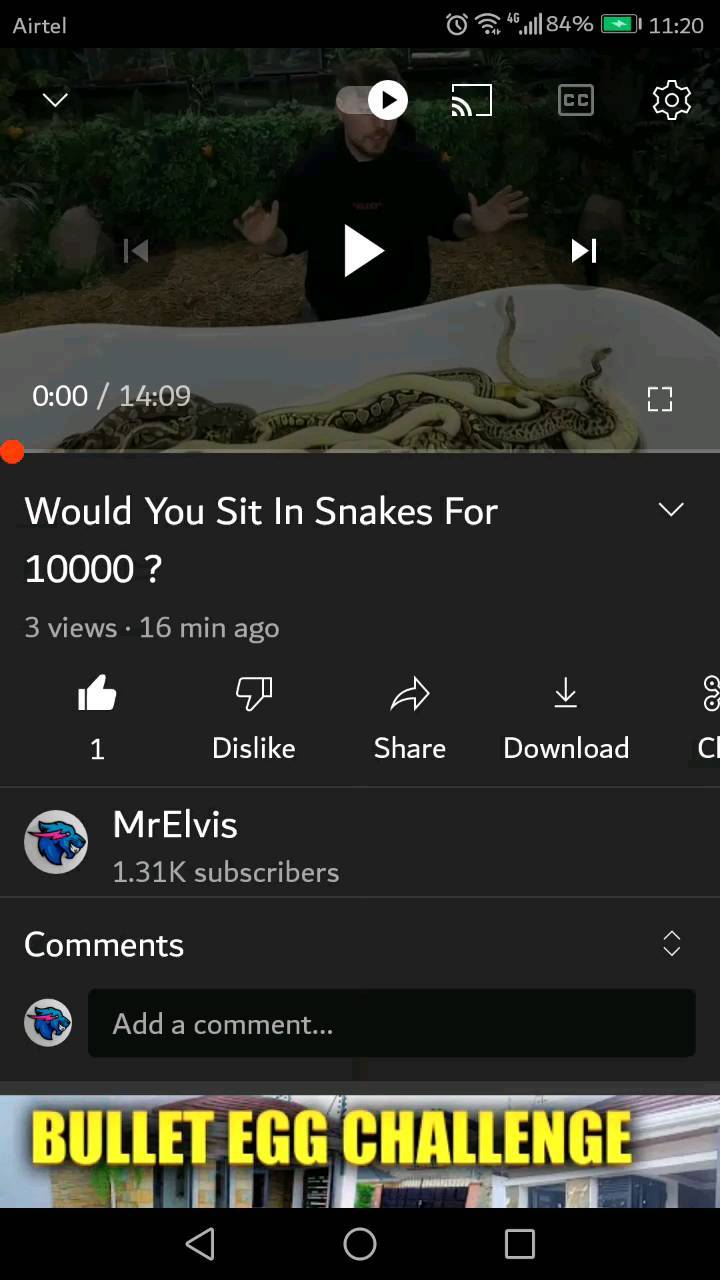
Task: Dislike this video
Action: 254,718
